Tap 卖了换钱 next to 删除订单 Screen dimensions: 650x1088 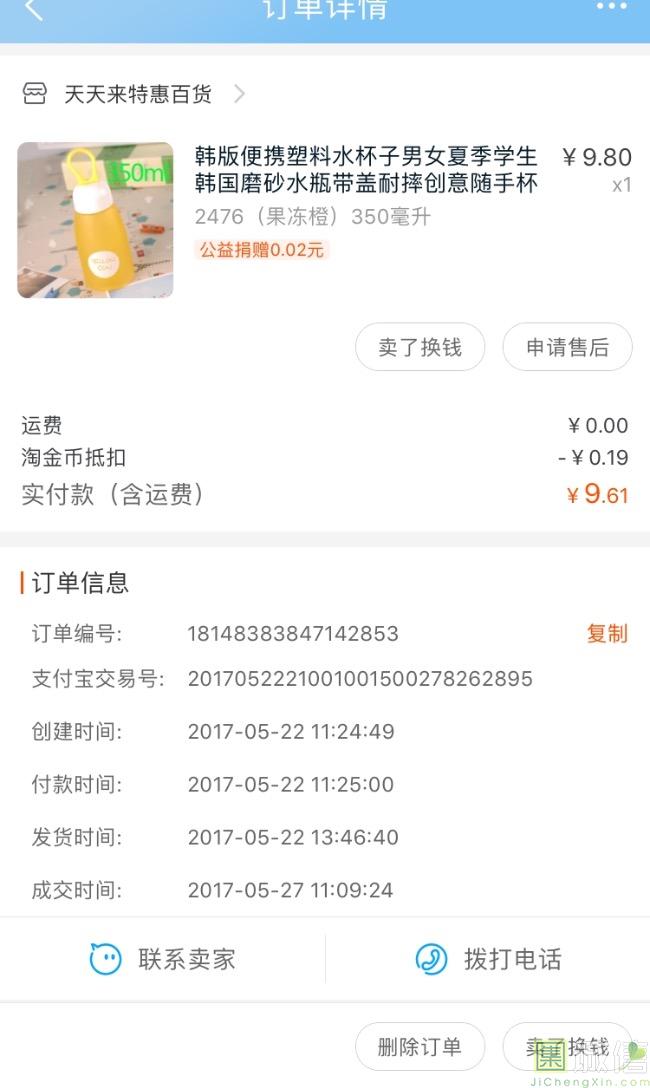point(567,1047)
